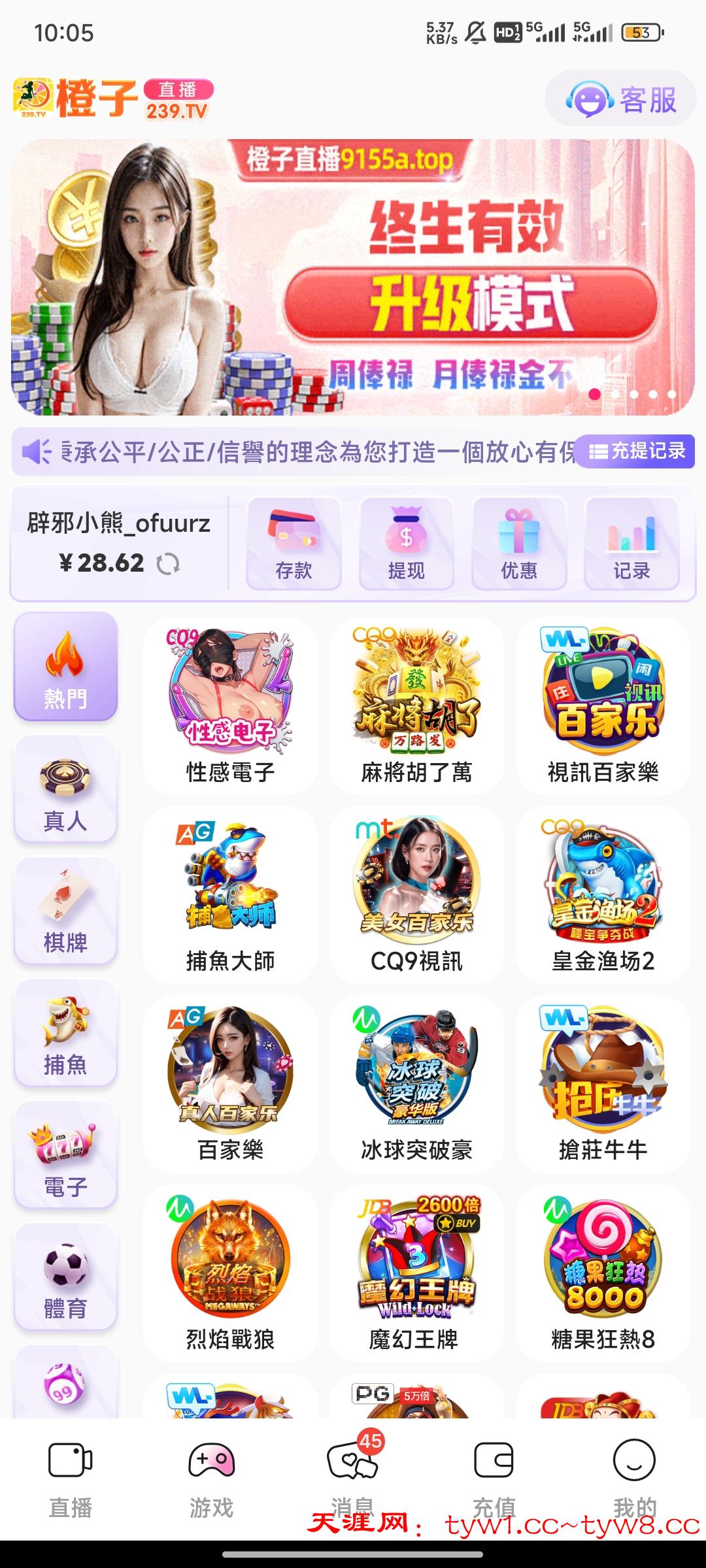706x1568 pixels.
Task: Tap the 存款 deposit button
Action: pyautogui.click(x=294, y=544)
